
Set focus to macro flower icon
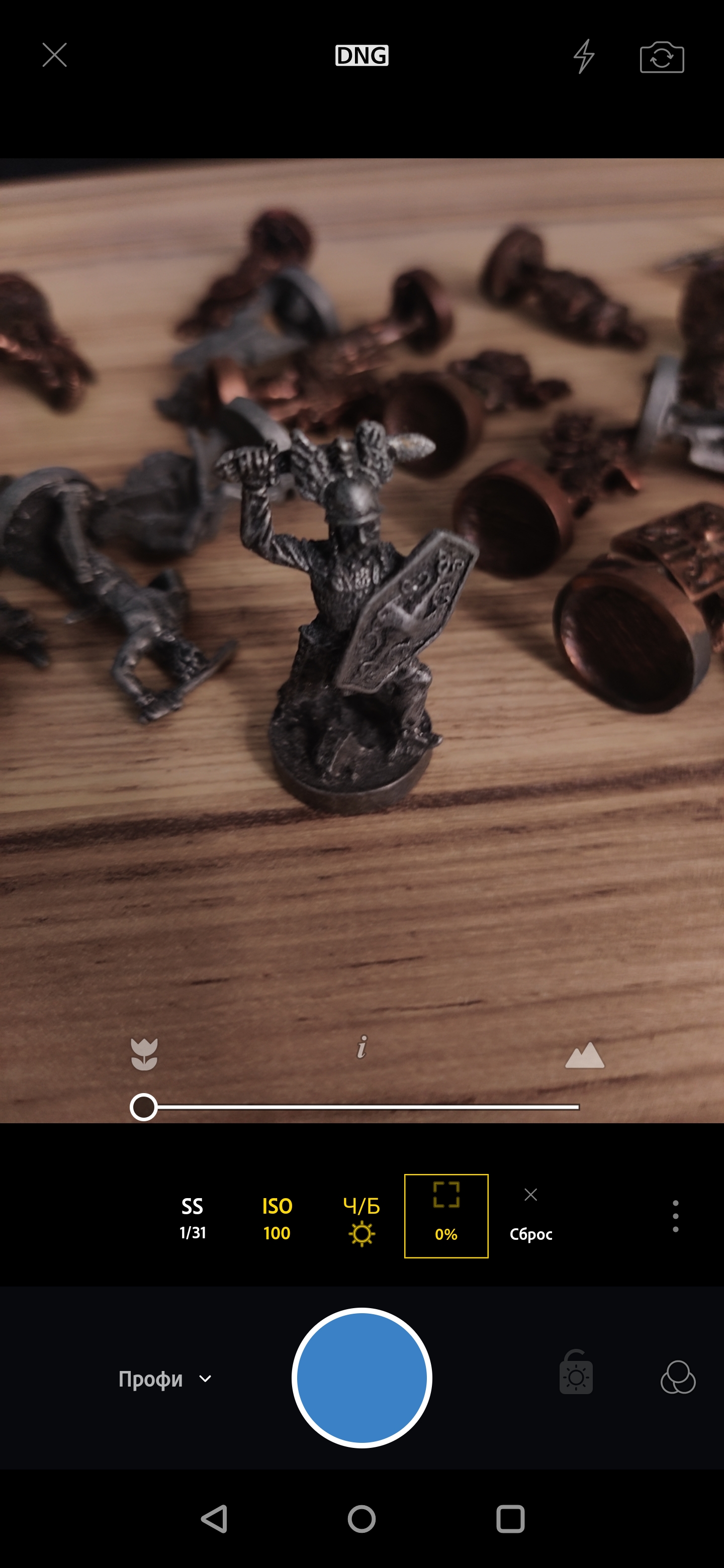[144, 1054]
